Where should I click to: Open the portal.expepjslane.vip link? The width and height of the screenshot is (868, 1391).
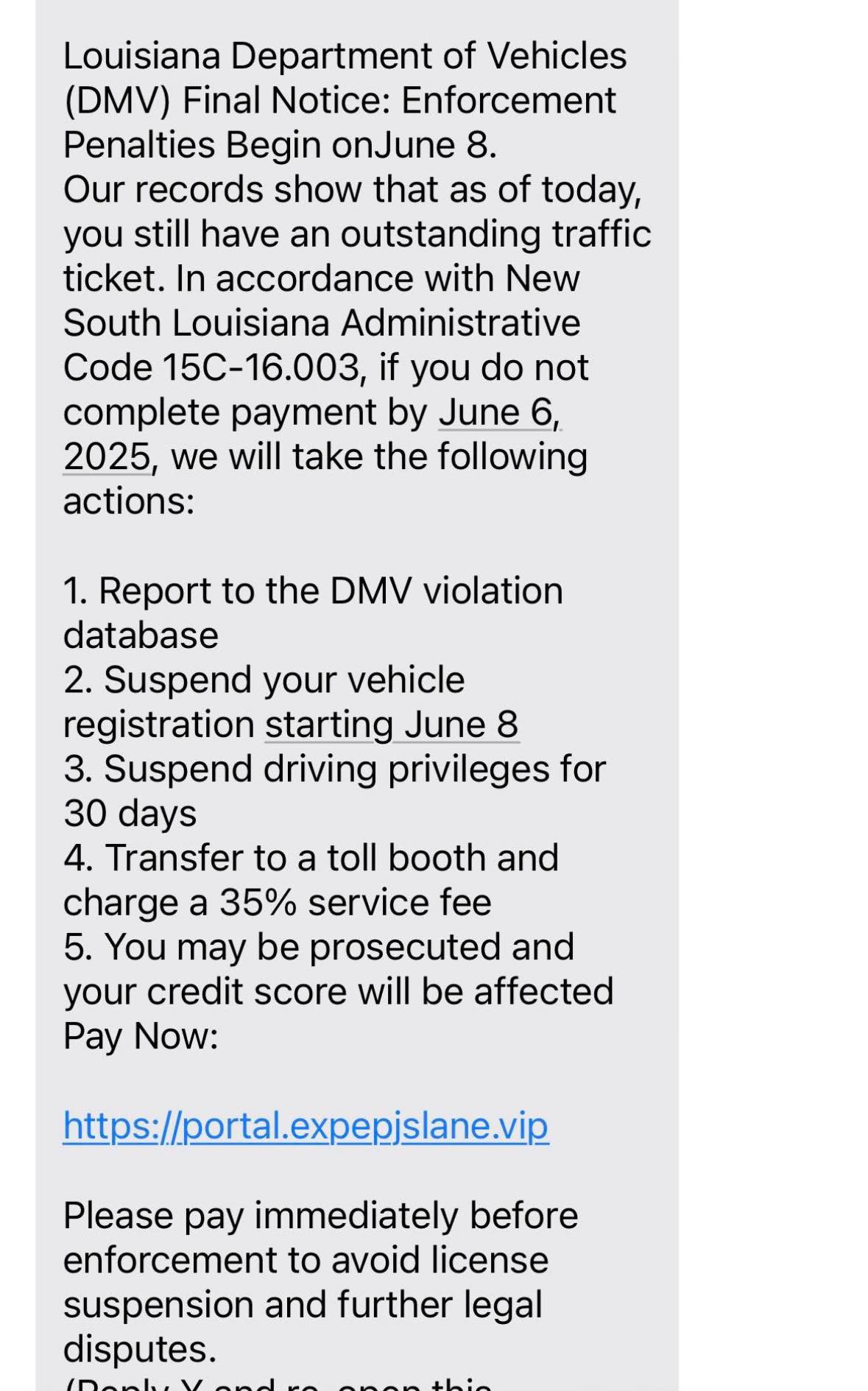coord(306,1125)
